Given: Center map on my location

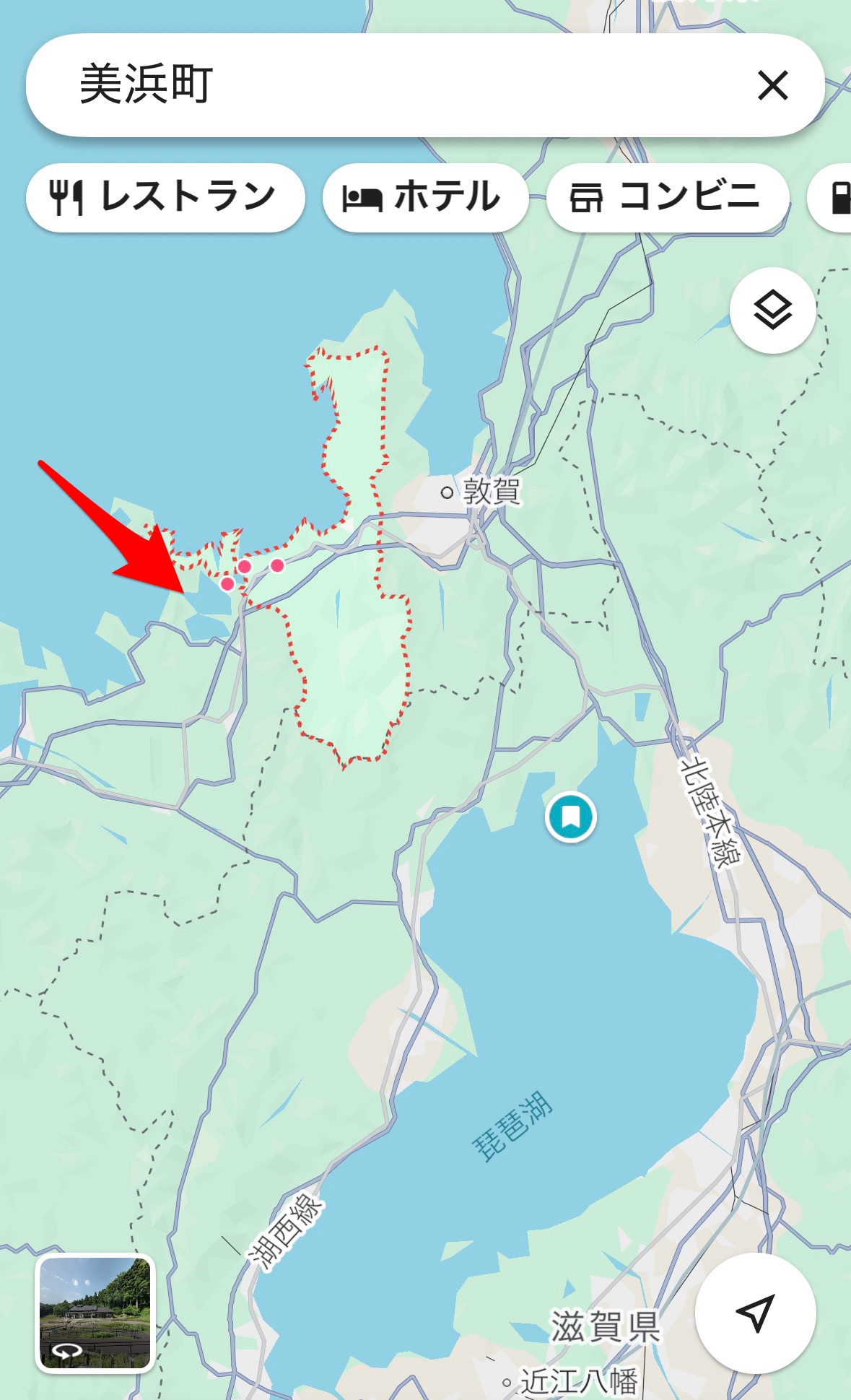Looking at the screenshot, I should click(x=755, y=1312).
